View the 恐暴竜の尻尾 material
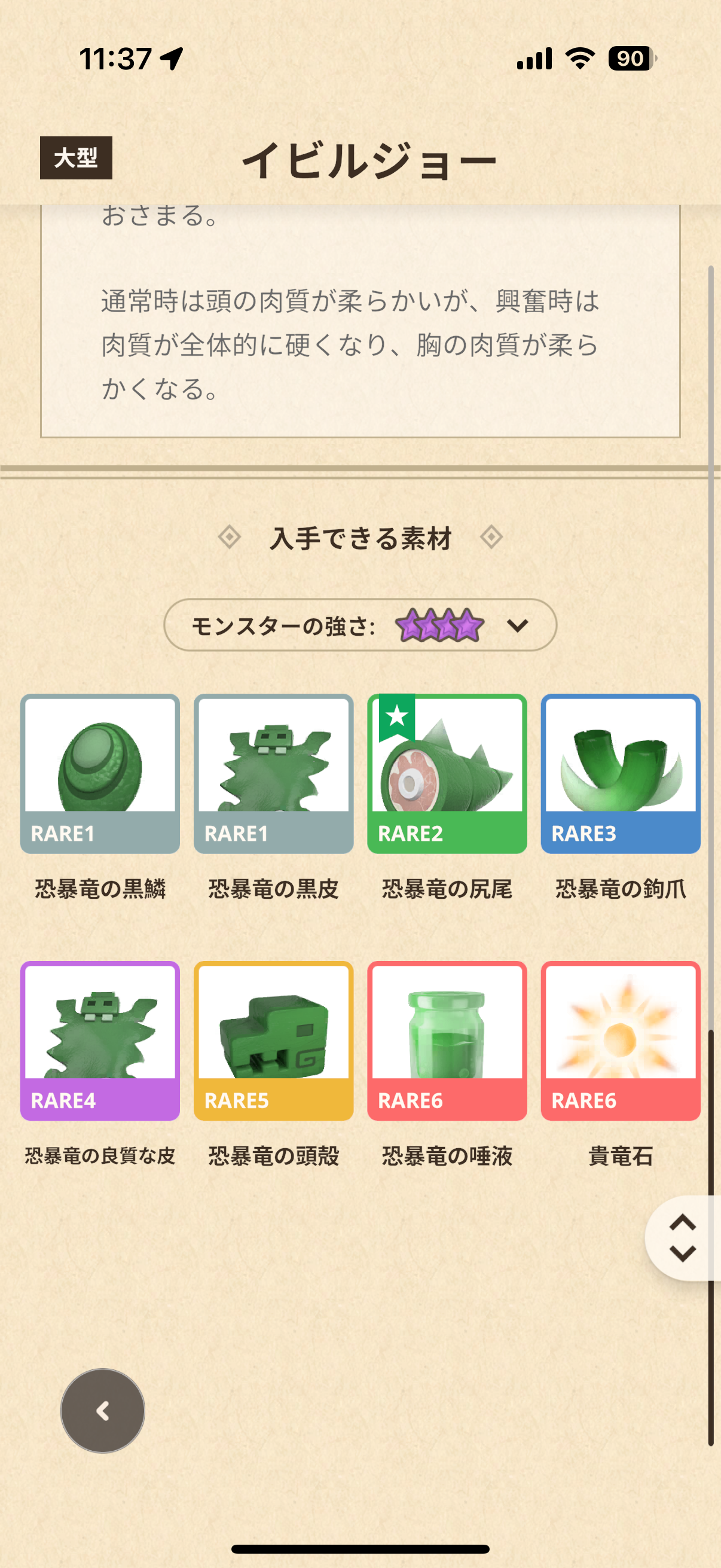 [447, 774]
